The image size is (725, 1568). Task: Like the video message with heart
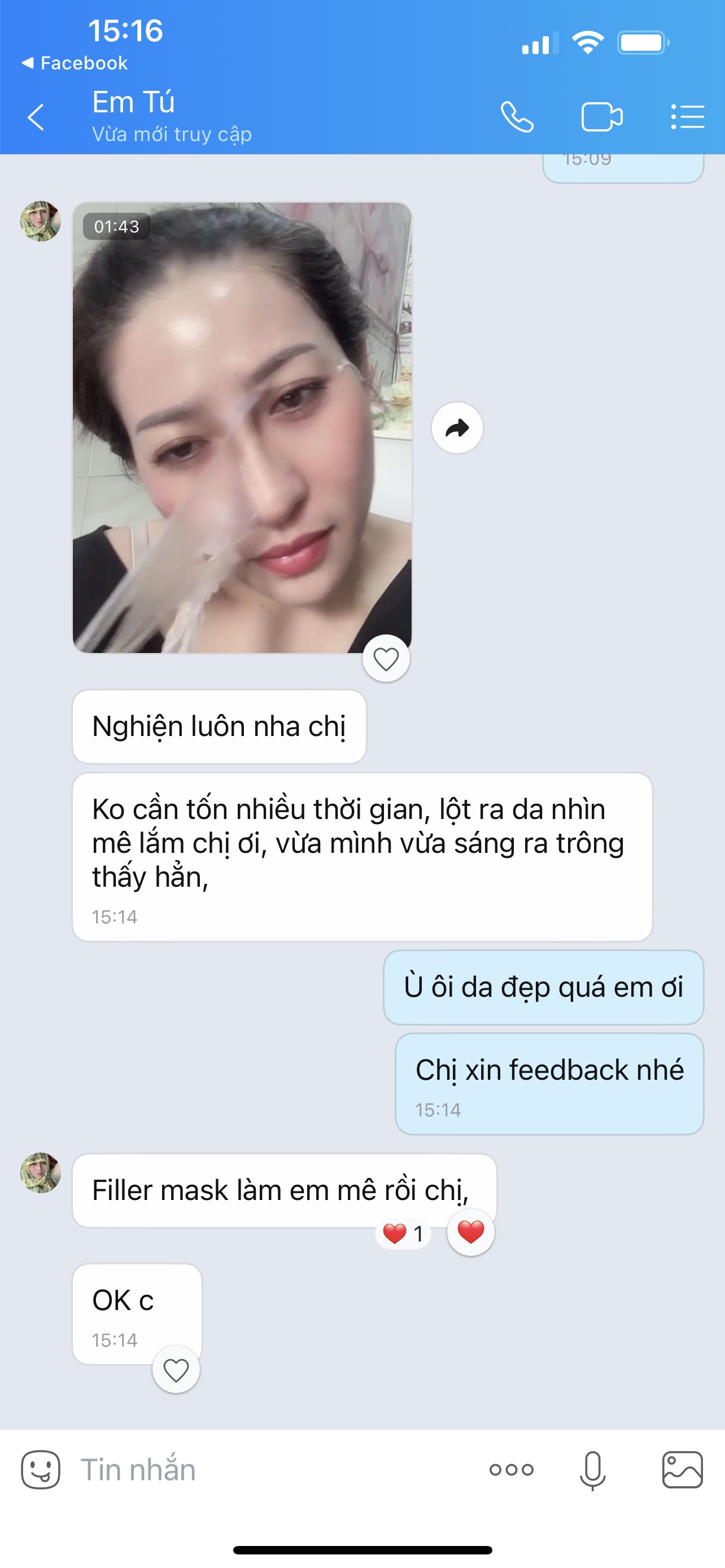tap(386, 659)
